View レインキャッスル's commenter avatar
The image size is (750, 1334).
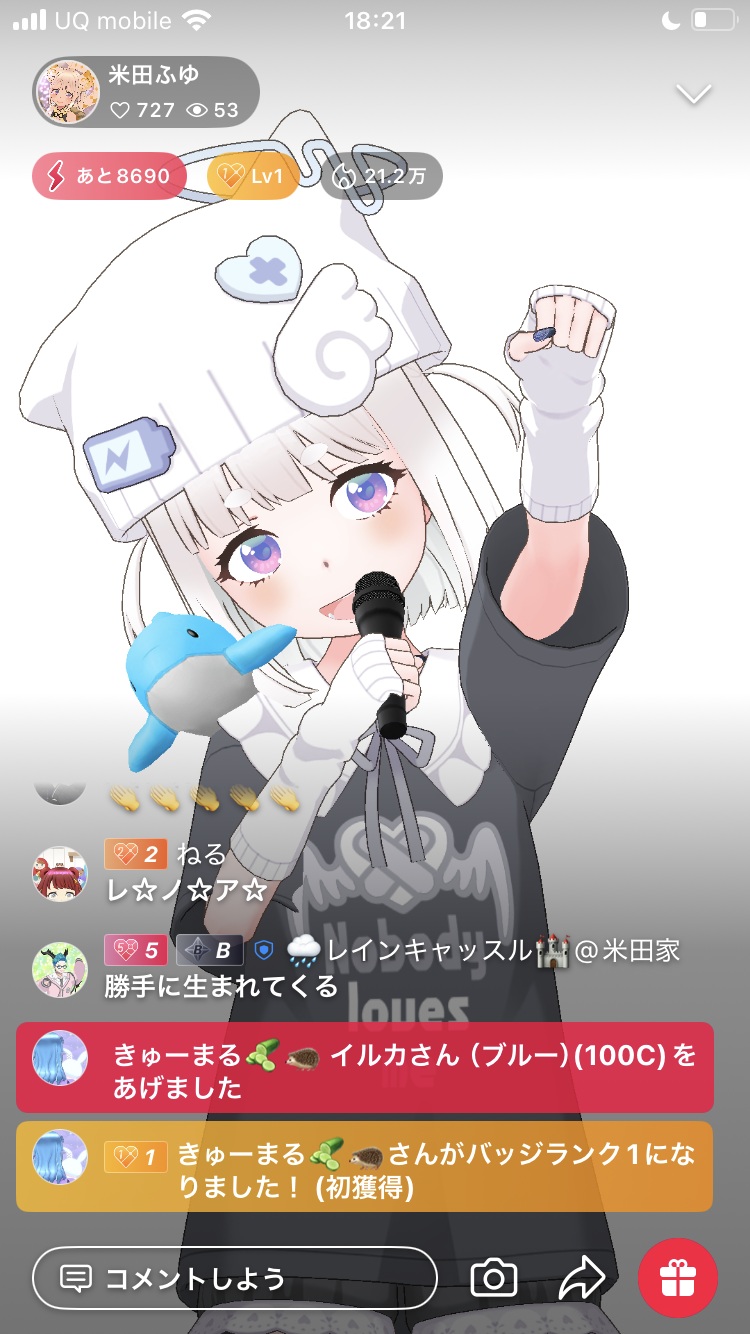(x=60, y=968)
